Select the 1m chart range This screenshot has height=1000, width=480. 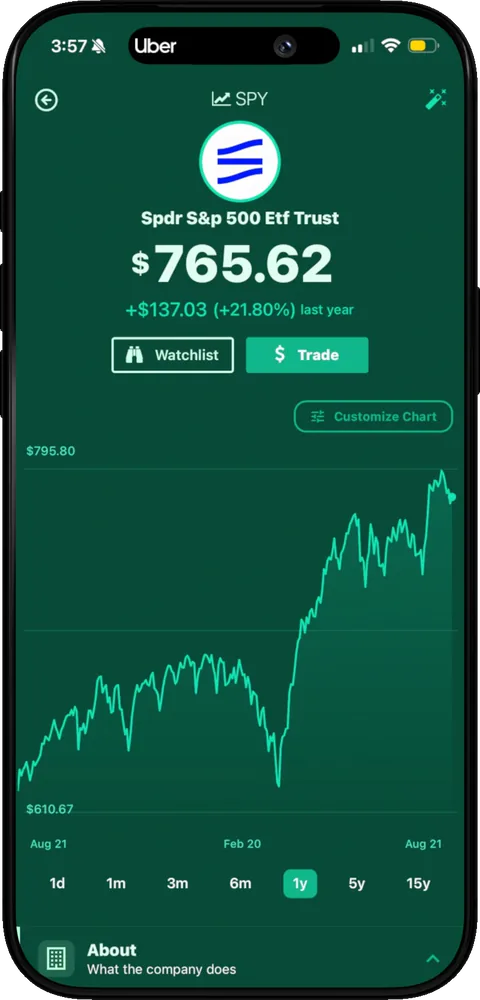pyautogui.click(x=116, y=883)
